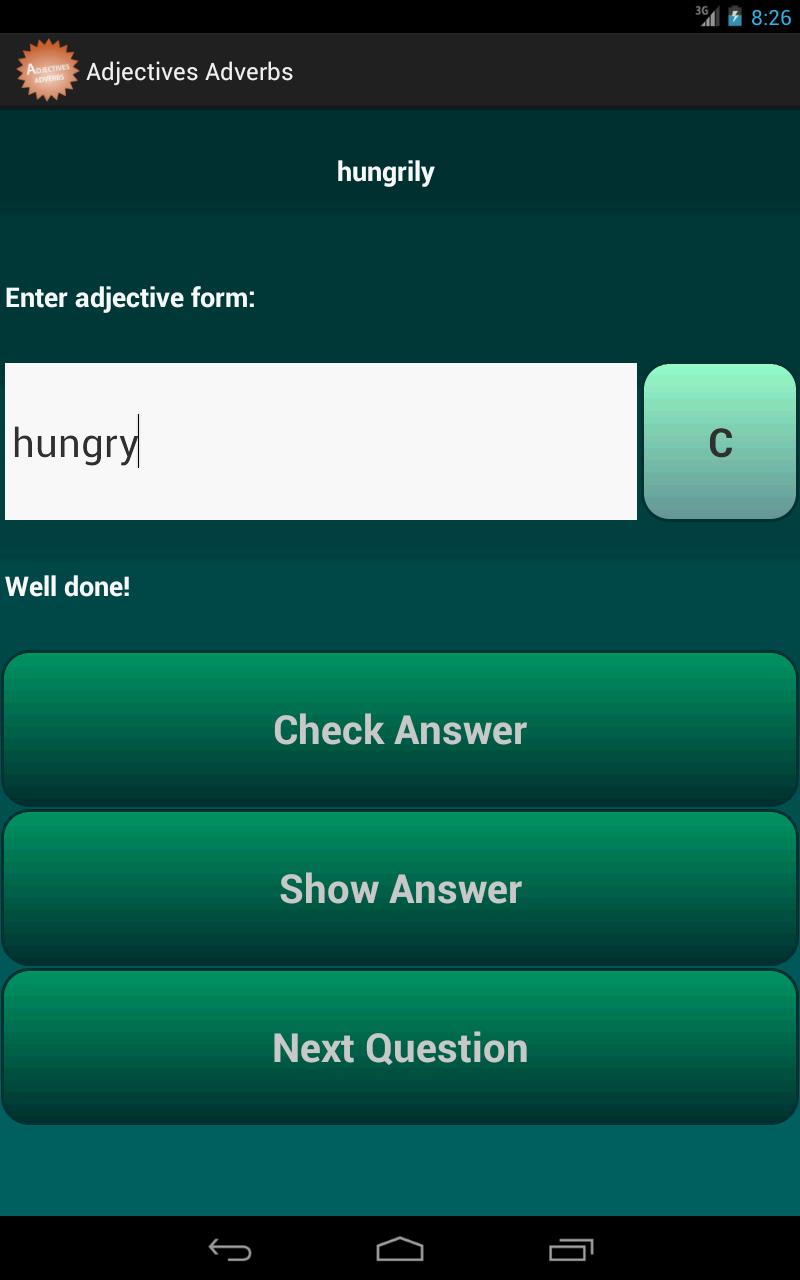
Task: Go back using the system back button
Action: (229, 1249)
